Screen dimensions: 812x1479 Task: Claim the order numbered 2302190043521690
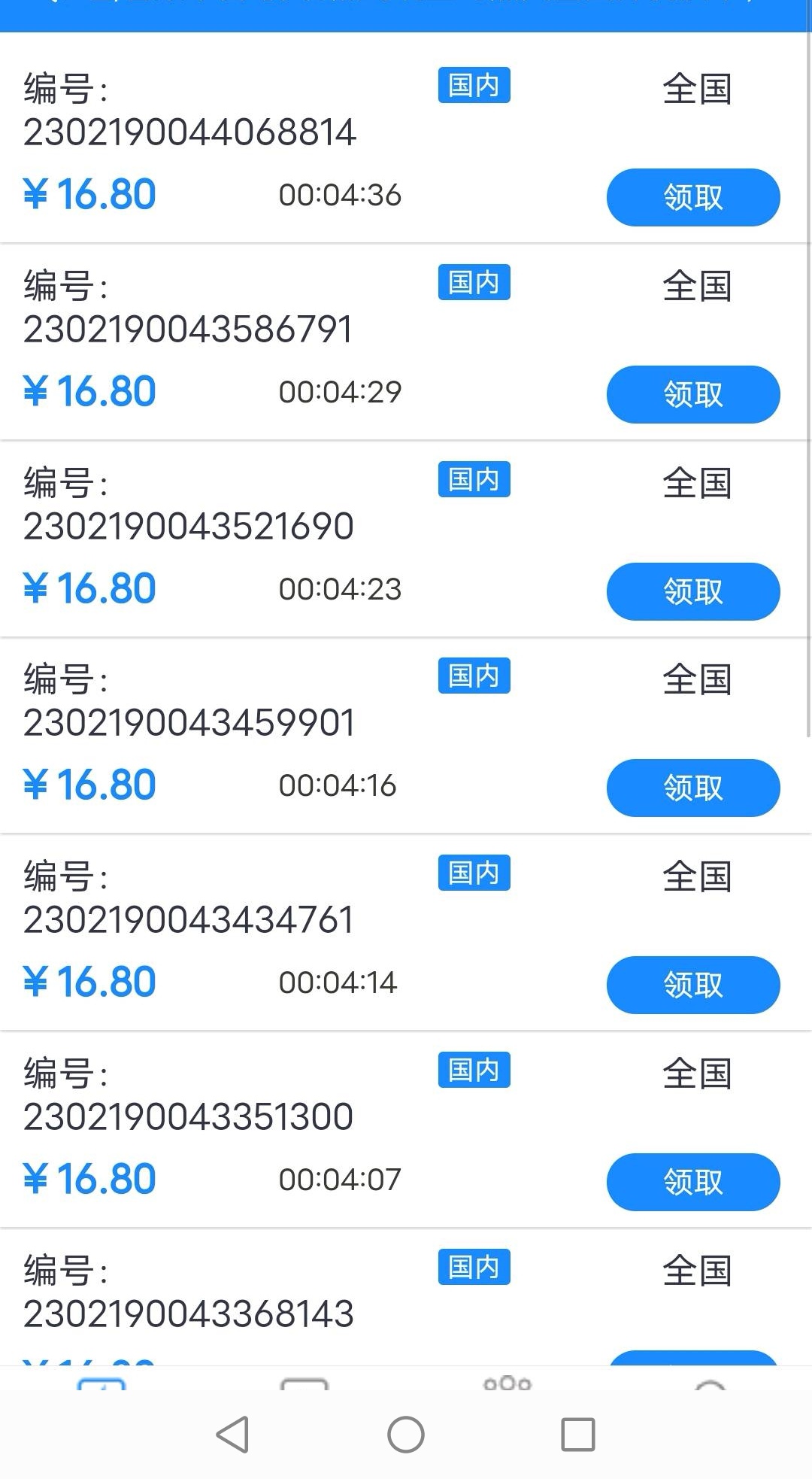pyautogui.click(x=693, y=591)
